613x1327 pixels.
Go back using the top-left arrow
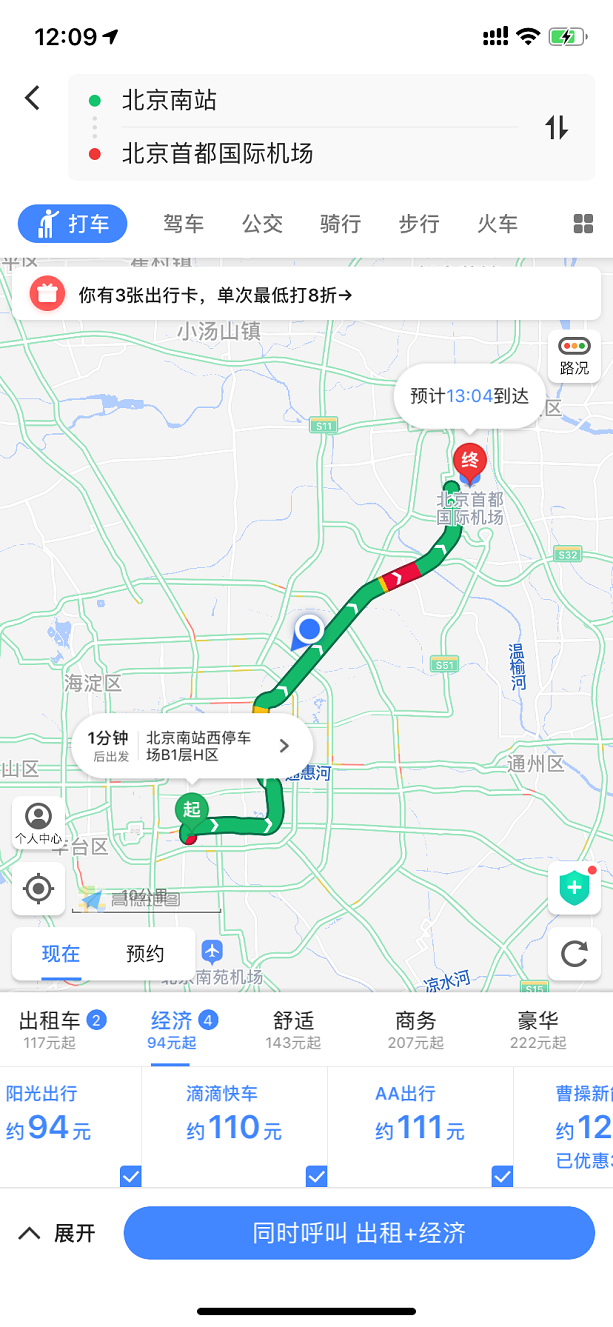[33, 98]
